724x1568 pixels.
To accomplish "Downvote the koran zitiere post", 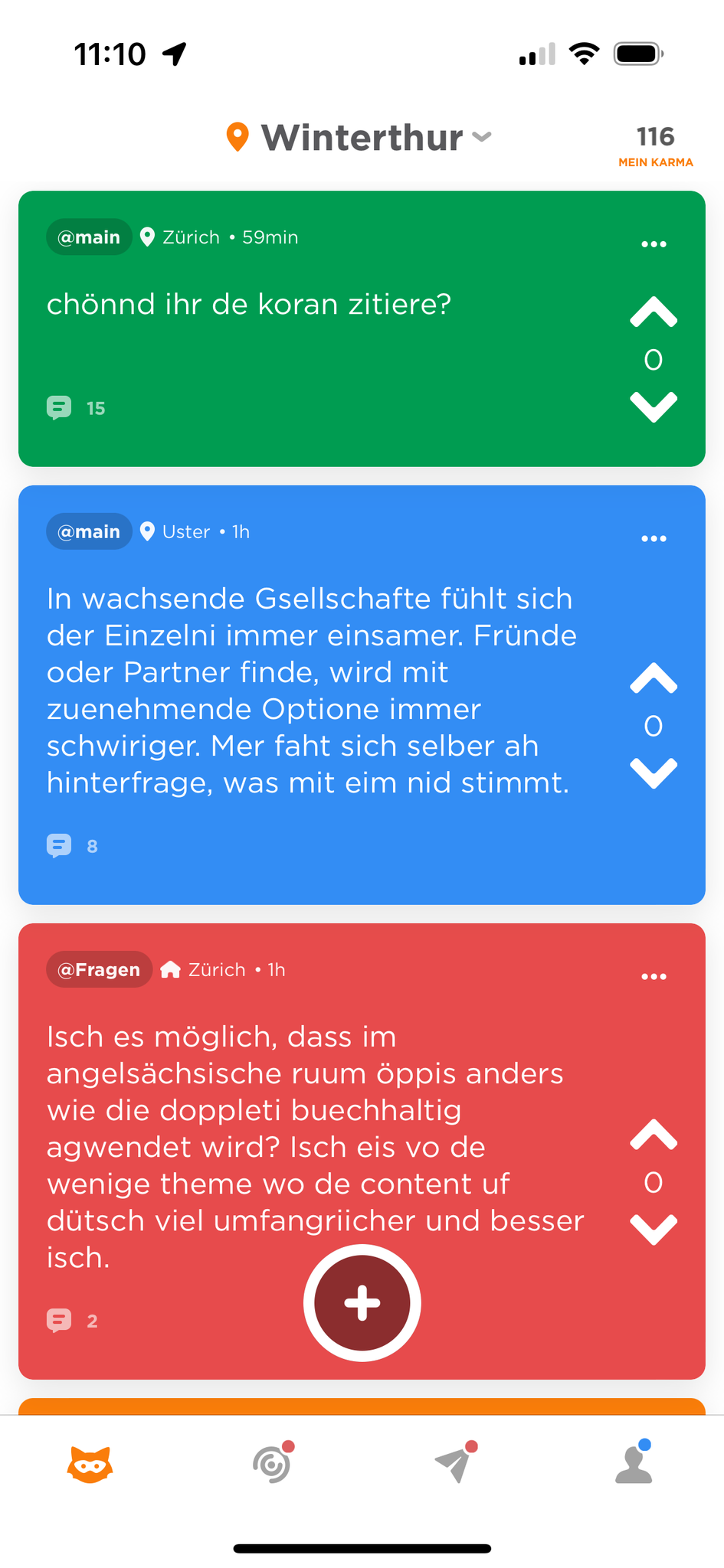I will pos(654,407).
